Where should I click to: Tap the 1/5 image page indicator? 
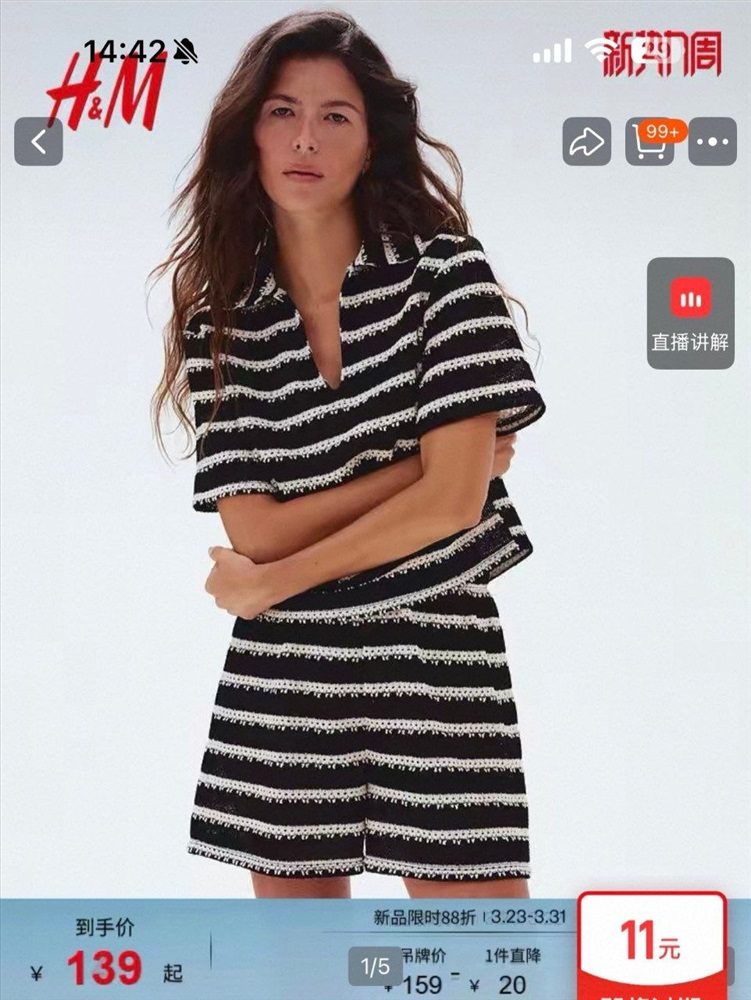(x=375, y=966)
